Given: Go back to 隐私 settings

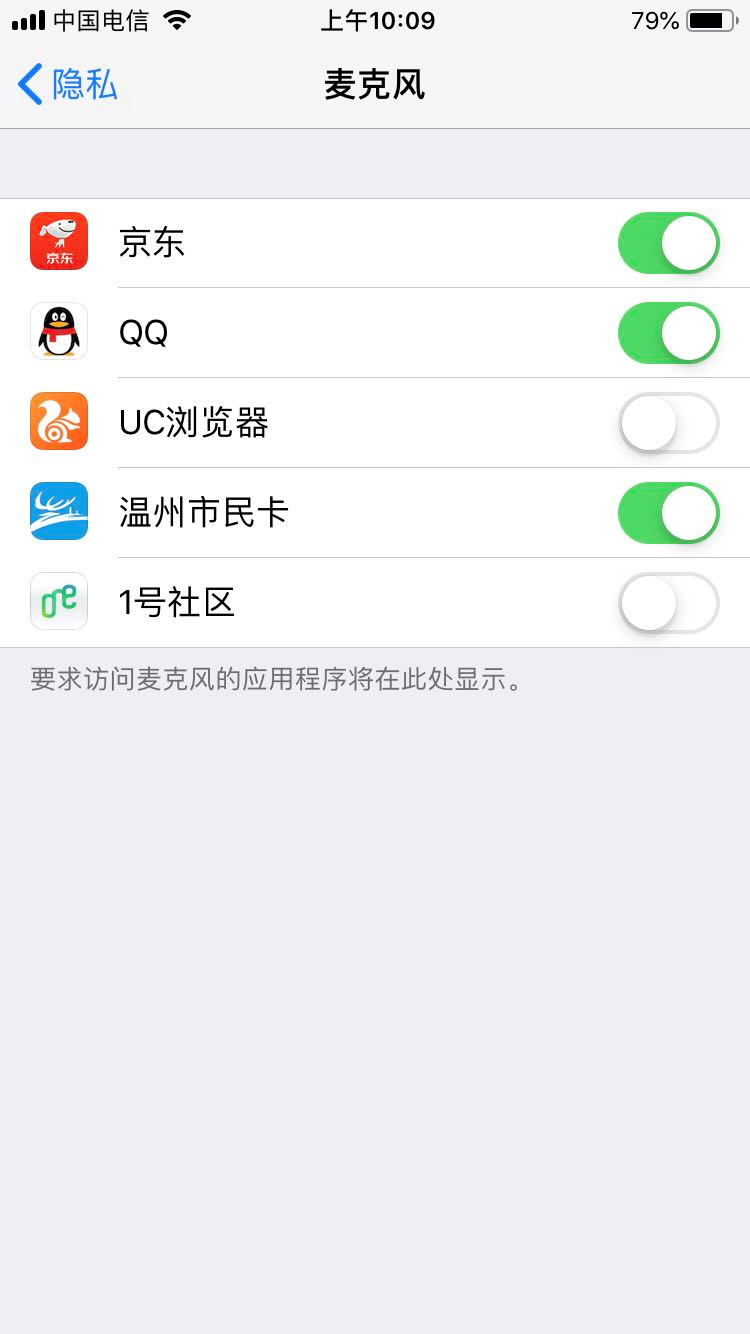Looking at the screenshot, I should 68,85.
